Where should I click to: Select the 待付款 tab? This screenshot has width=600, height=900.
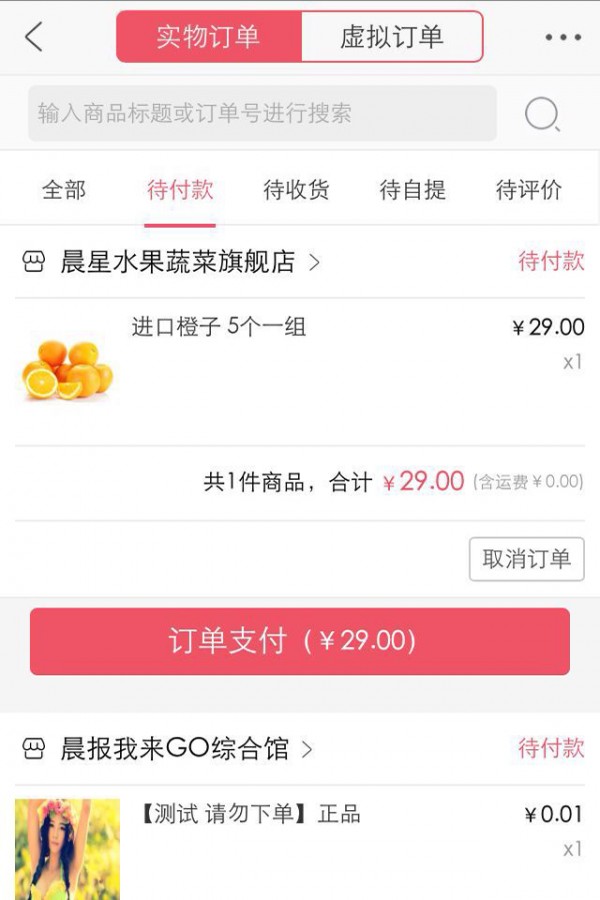click(180, 190)
